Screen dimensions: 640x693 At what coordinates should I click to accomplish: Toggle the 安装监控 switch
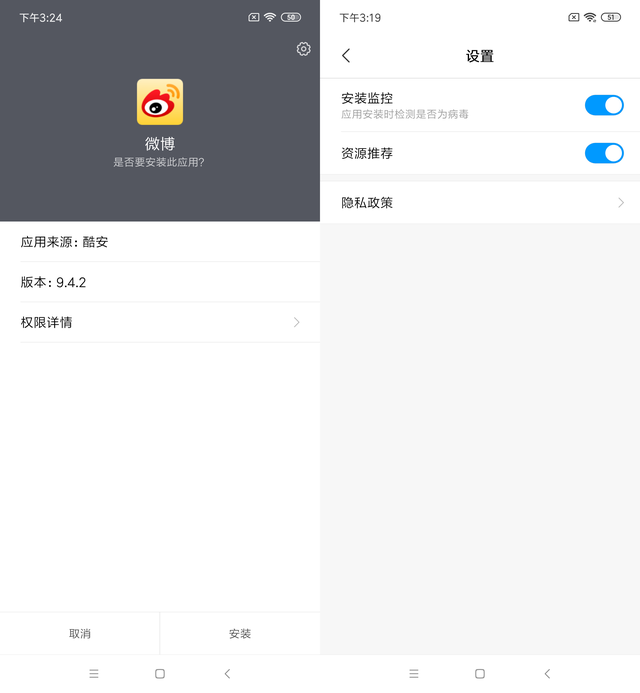604,105
